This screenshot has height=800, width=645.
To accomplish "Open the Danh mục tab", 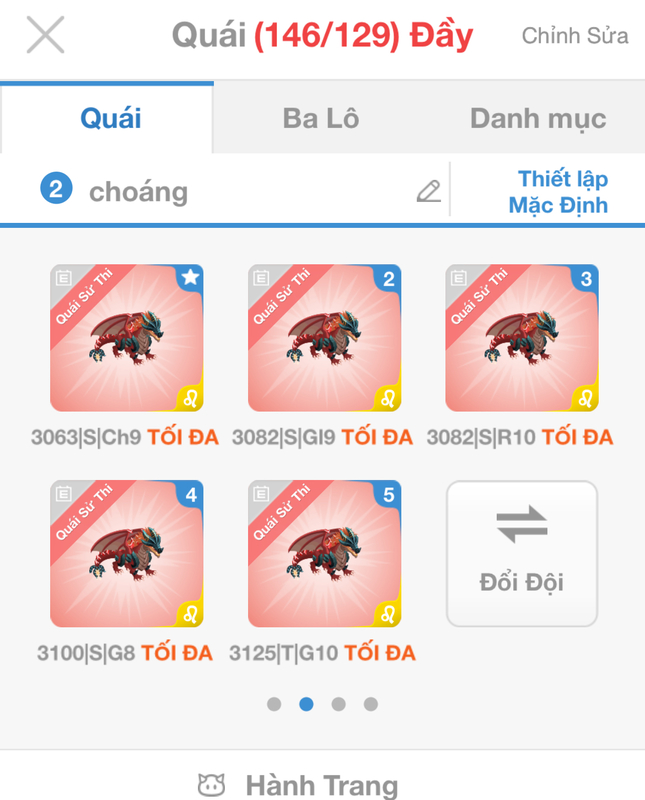I will [537, 119].
